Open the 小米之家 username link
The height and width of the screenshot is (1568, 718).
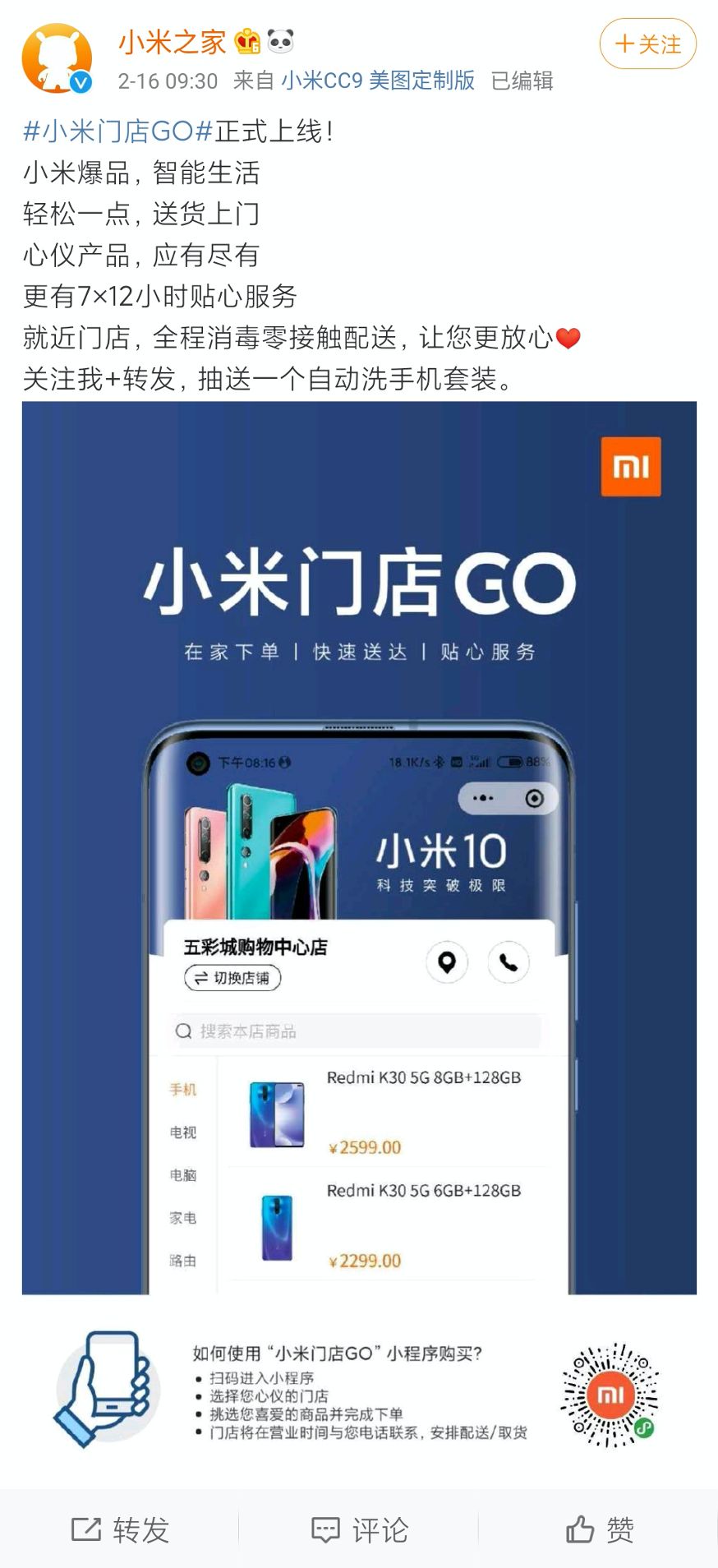(173, 42)
